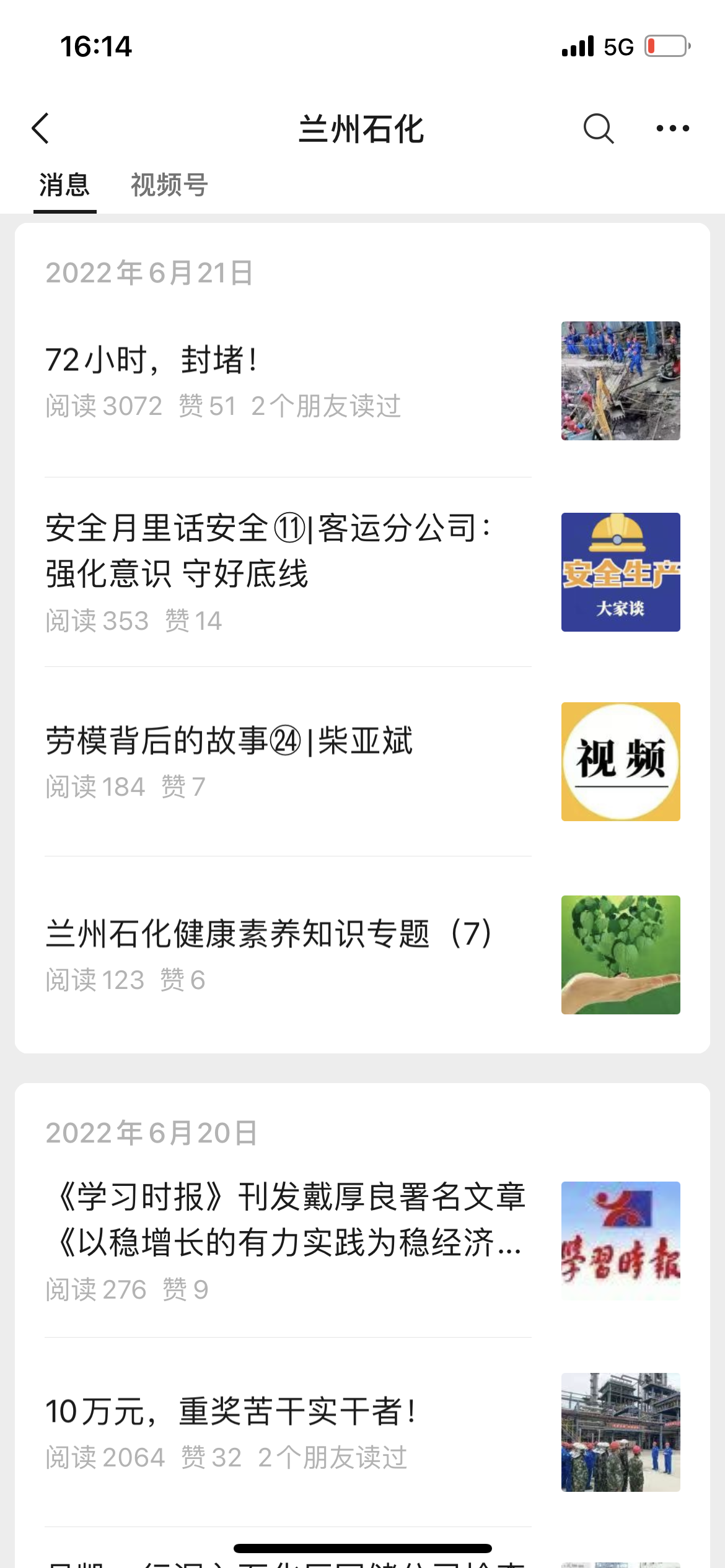725x1568 pixels.
Task: Select the 消息 tab
Action: [x=64, y=185]
